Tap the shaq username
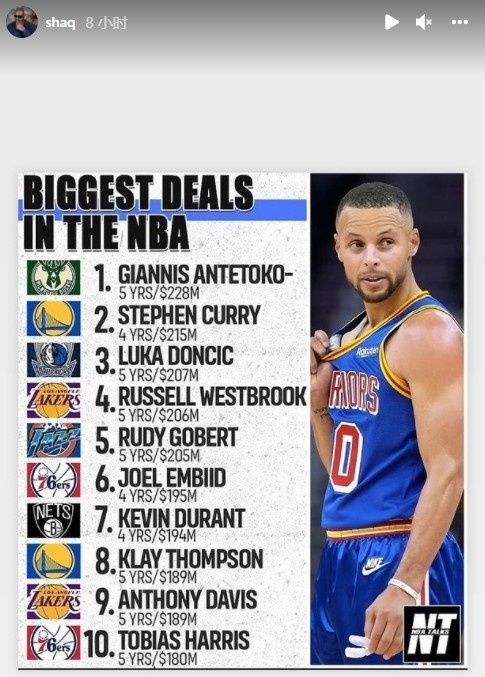Viewport: 485px width, 677px height. tap(60, 22)
